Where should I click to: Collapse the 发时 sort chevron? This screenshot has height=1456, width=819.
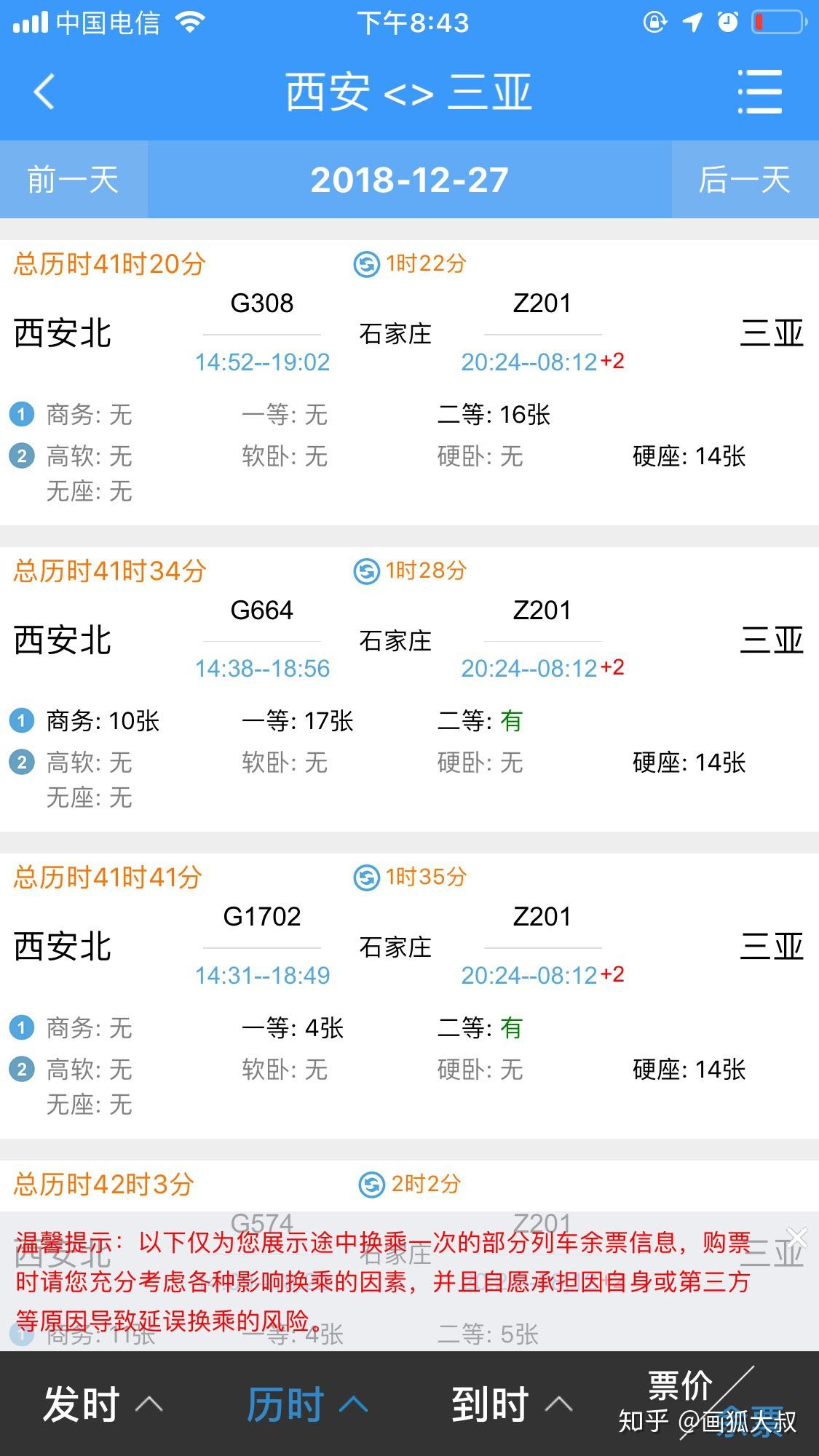tap(149, 1404)
